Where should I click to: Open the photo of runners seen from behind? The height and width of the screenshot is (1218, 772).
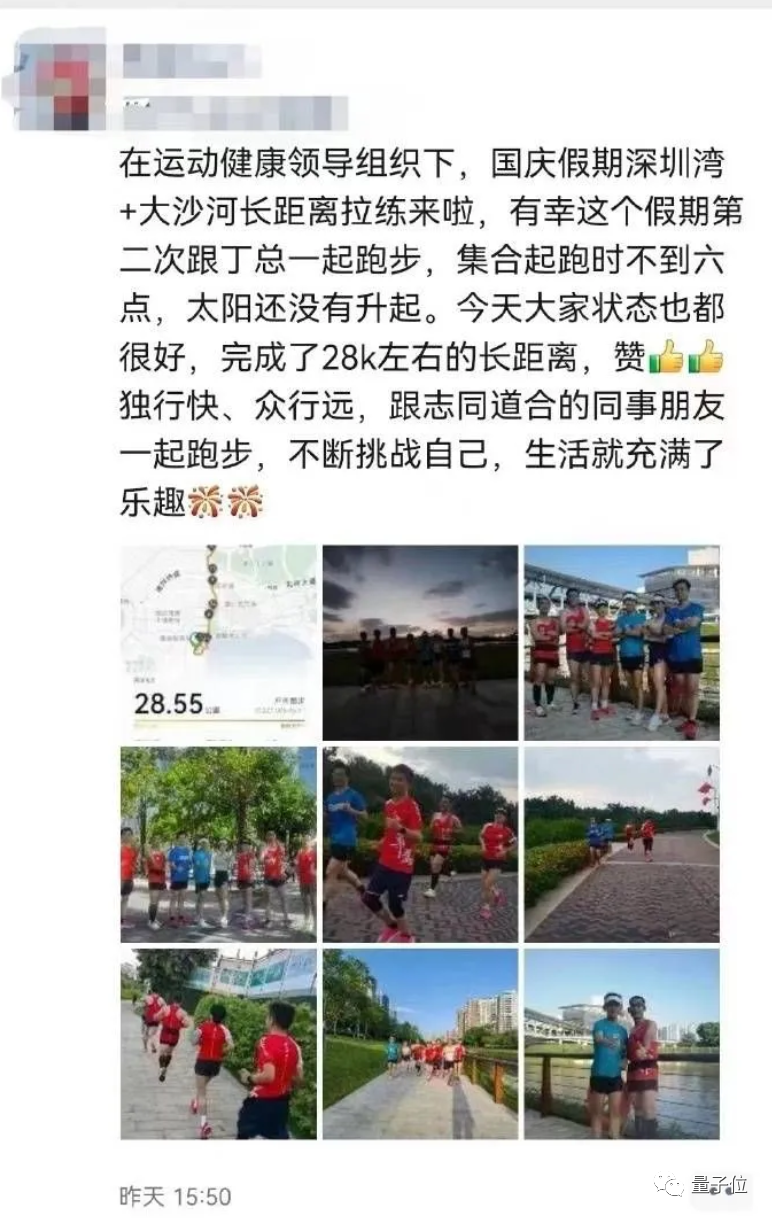(219, 1044)
